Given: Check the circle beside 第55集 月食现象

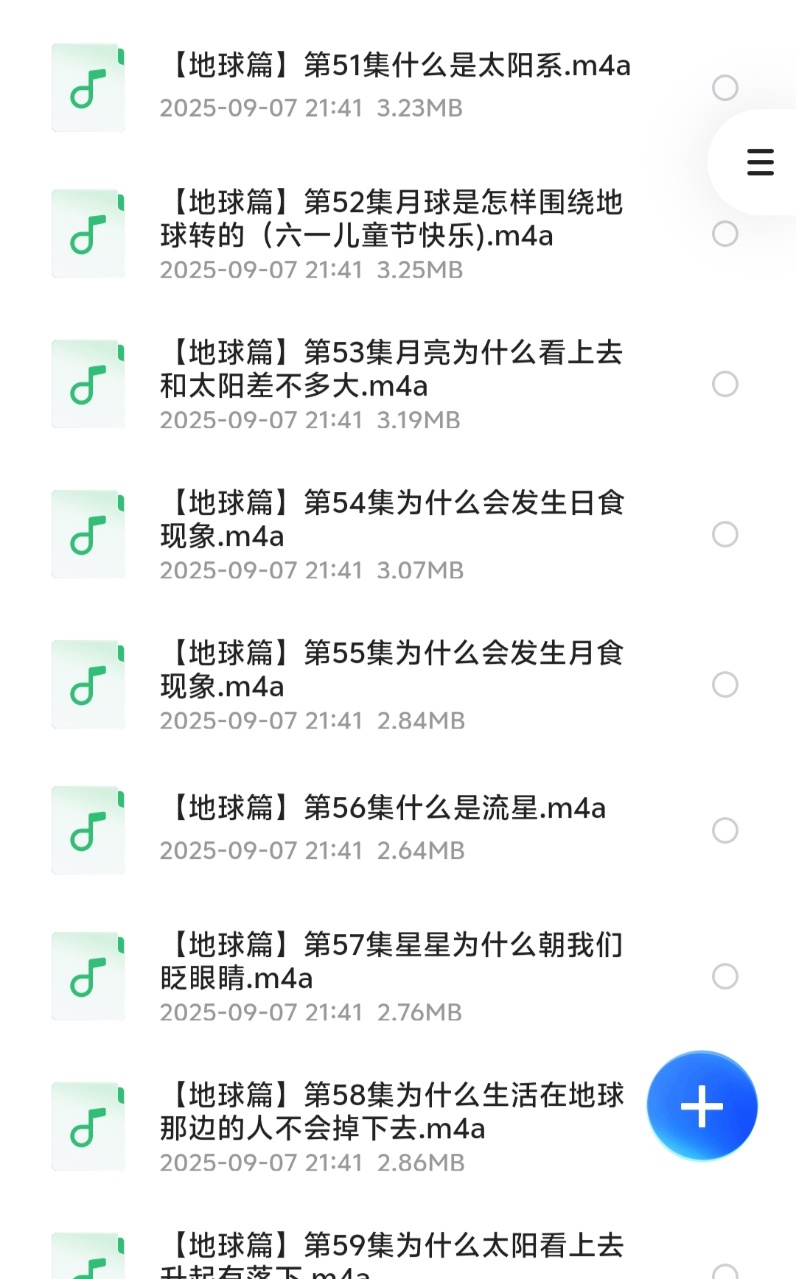Looking at the screenshot, I should point(725,684).
